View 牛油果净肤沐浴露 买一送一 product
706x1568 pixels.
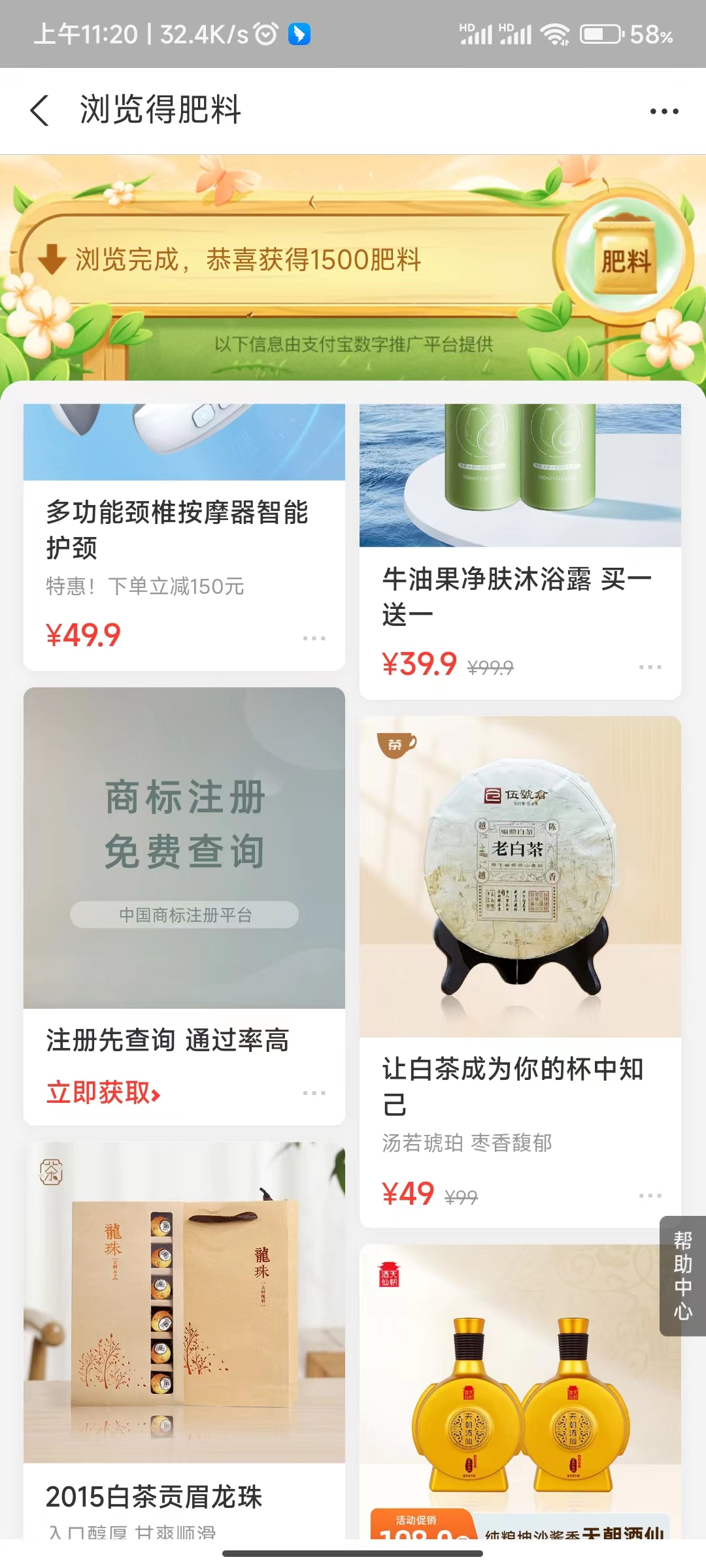point(516,596)
